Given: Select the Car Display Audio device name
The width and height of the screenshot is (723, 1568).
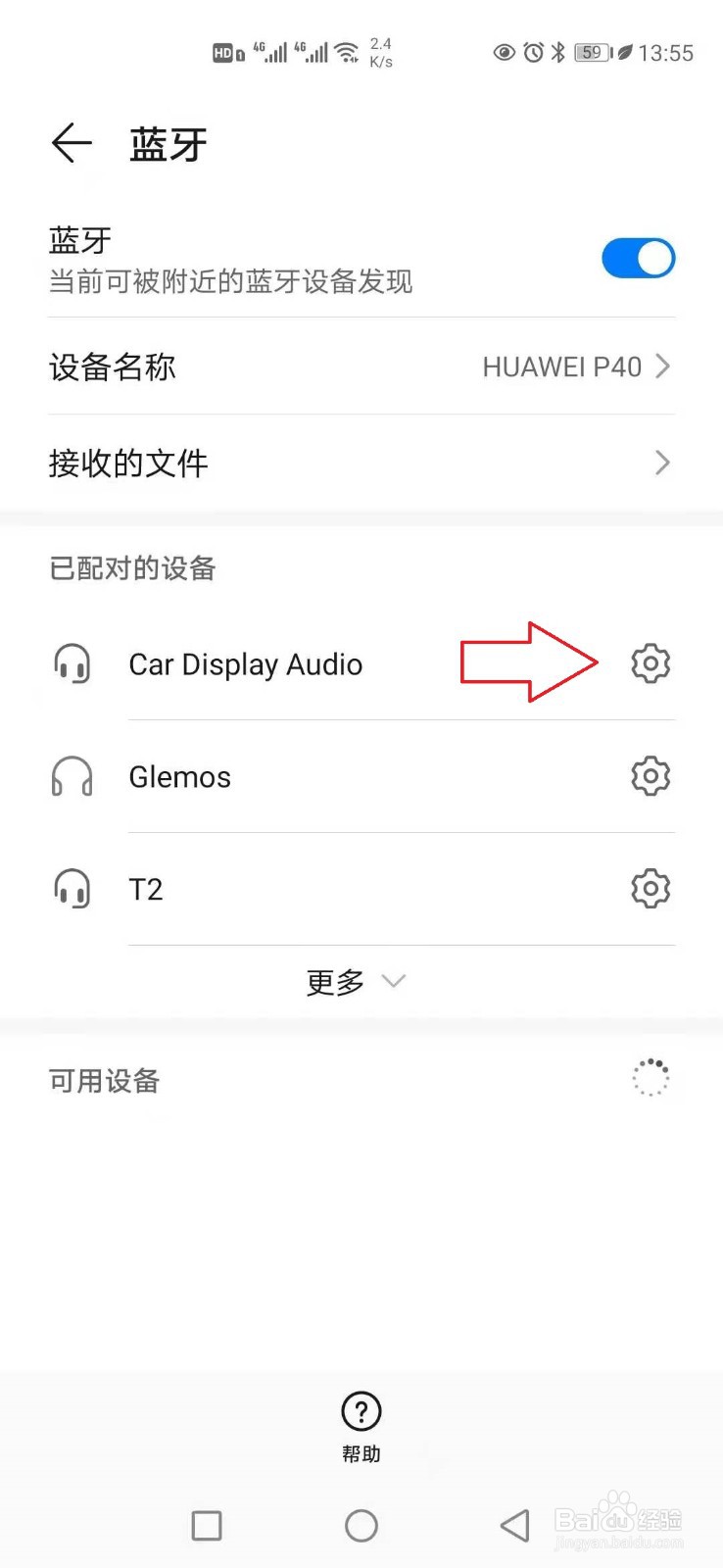Looking at the screenshot, I should 245,663.
